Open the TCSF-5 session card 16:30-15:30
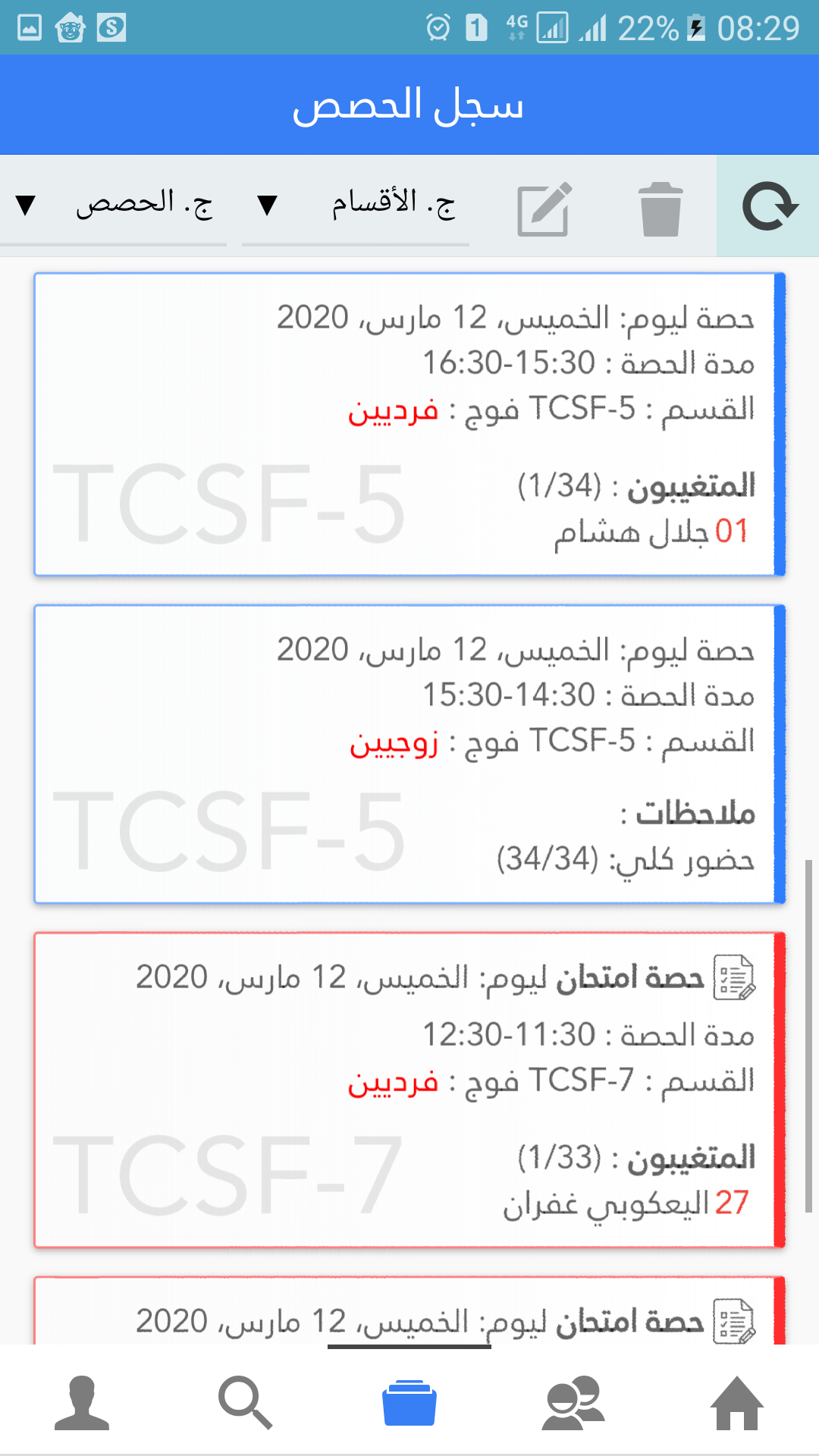 [x=409, y=425]
